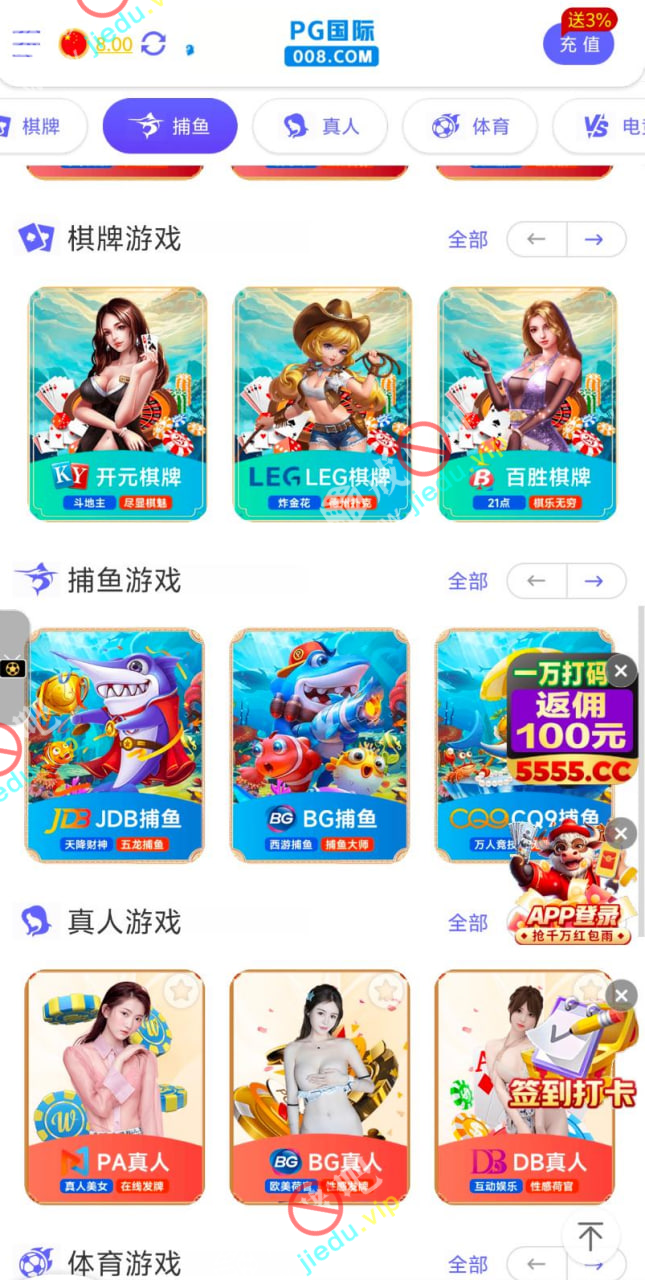Tap the 充值 recharge button

579,44
